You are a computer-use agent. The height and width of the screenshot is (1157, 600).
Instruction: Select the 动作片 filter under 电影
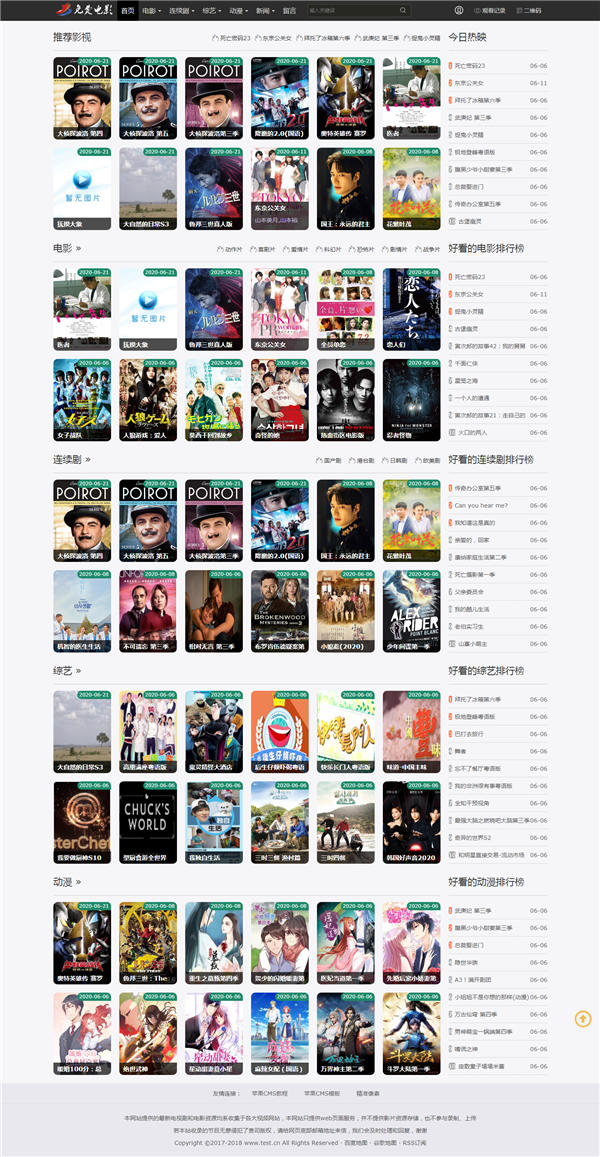click(231, 249)
